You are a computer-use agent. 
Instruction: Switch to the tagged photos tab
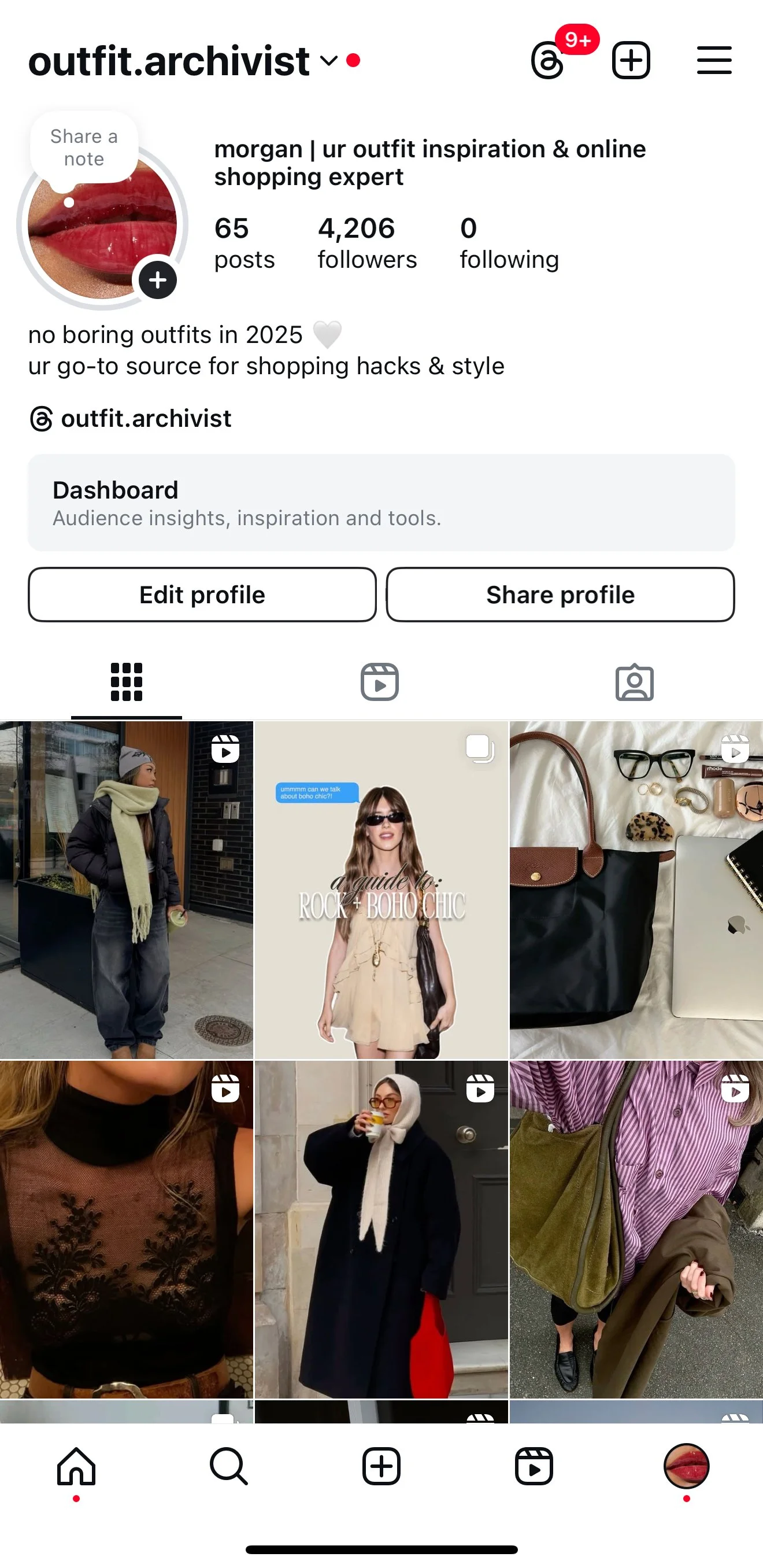click(x=634, y=682)
